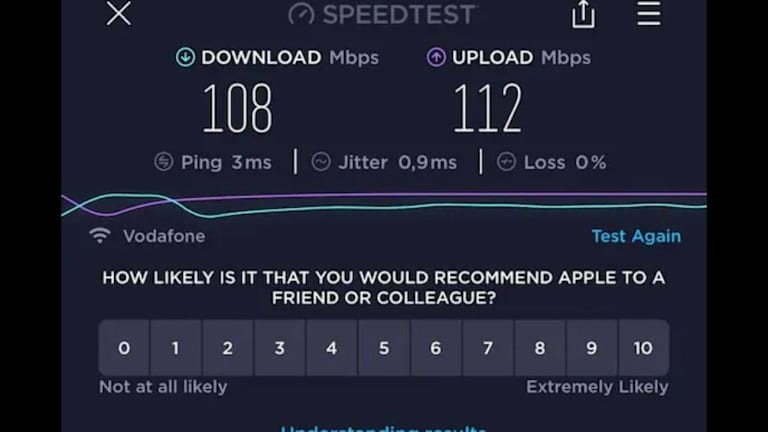Select 7 on the likelihood scale

coord(488,348)
